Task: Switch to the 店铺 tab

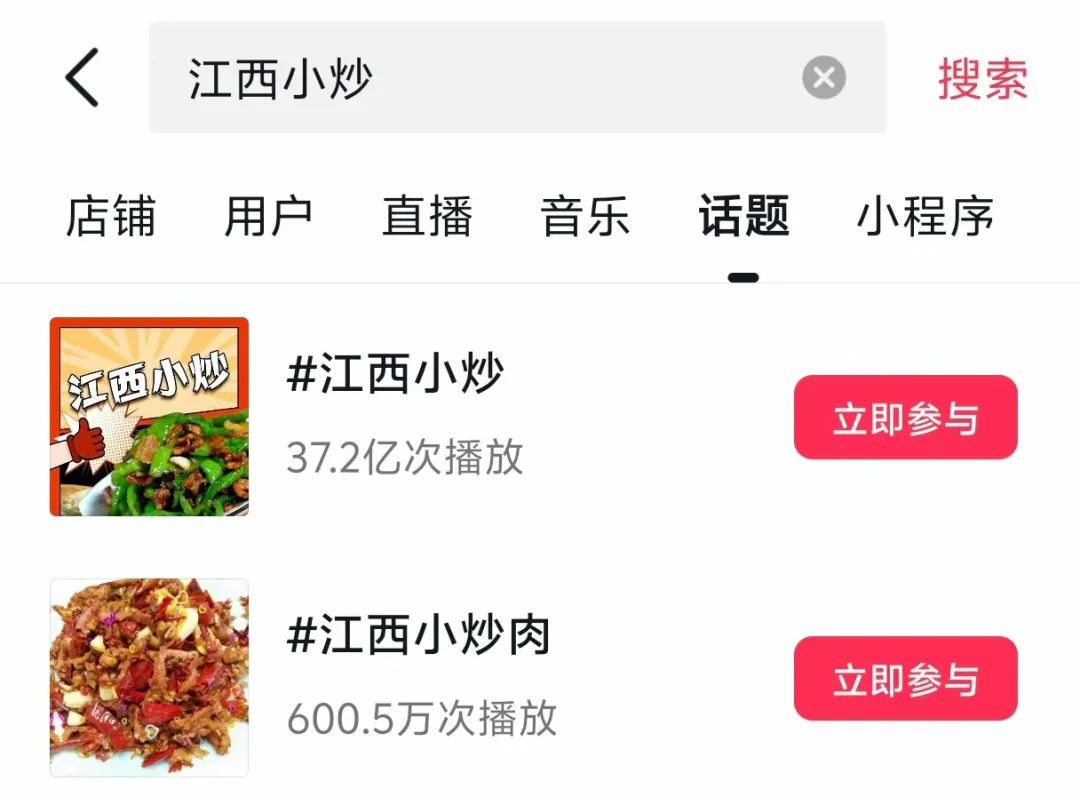Action: point(111,217)
